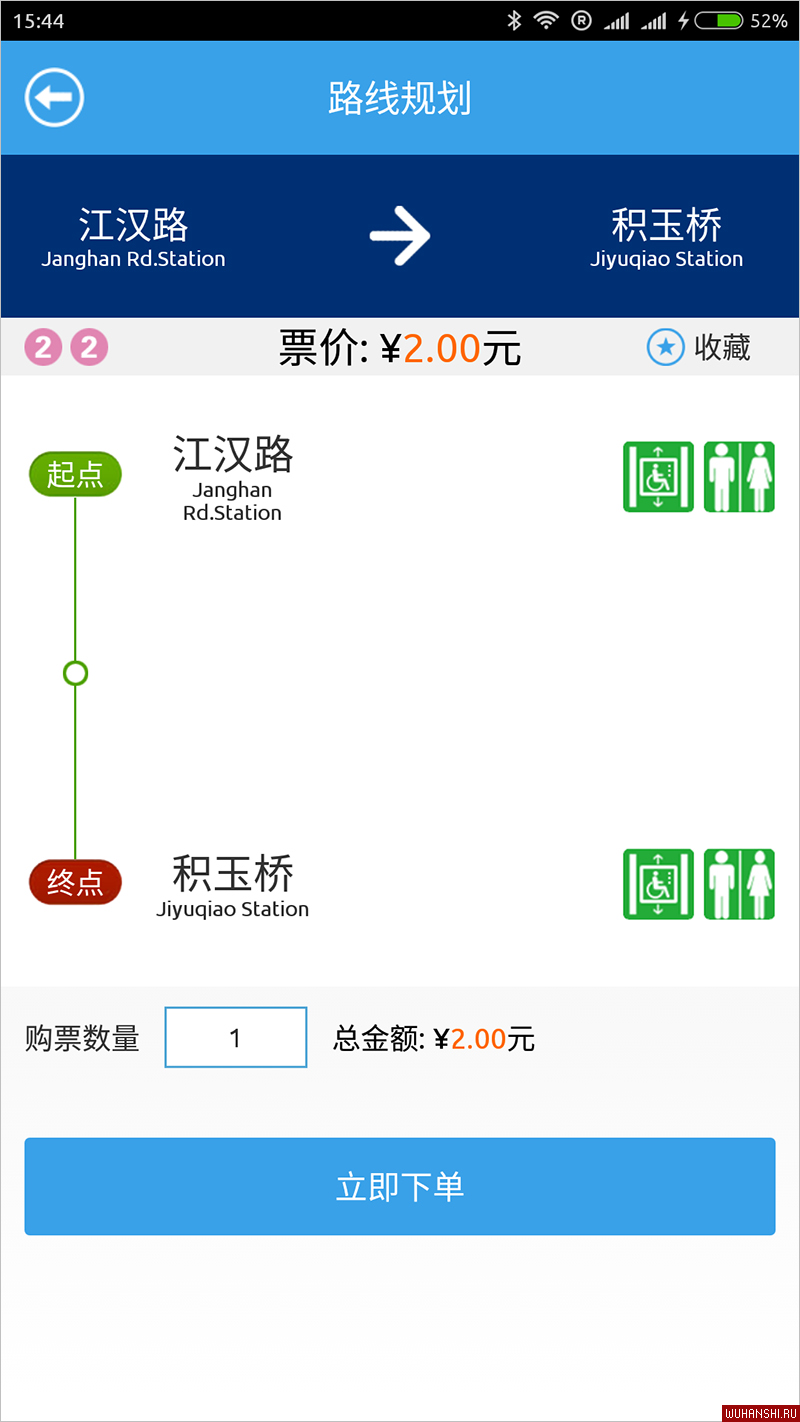Screen dimensions: 800x1422
Task: Go back using the arrow icon
Action: pos(54,98)
